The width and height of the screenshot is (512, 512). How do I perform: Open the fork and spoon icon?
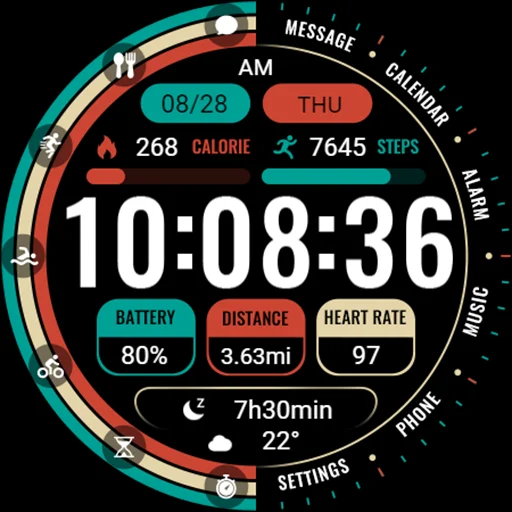pos(124,64)
